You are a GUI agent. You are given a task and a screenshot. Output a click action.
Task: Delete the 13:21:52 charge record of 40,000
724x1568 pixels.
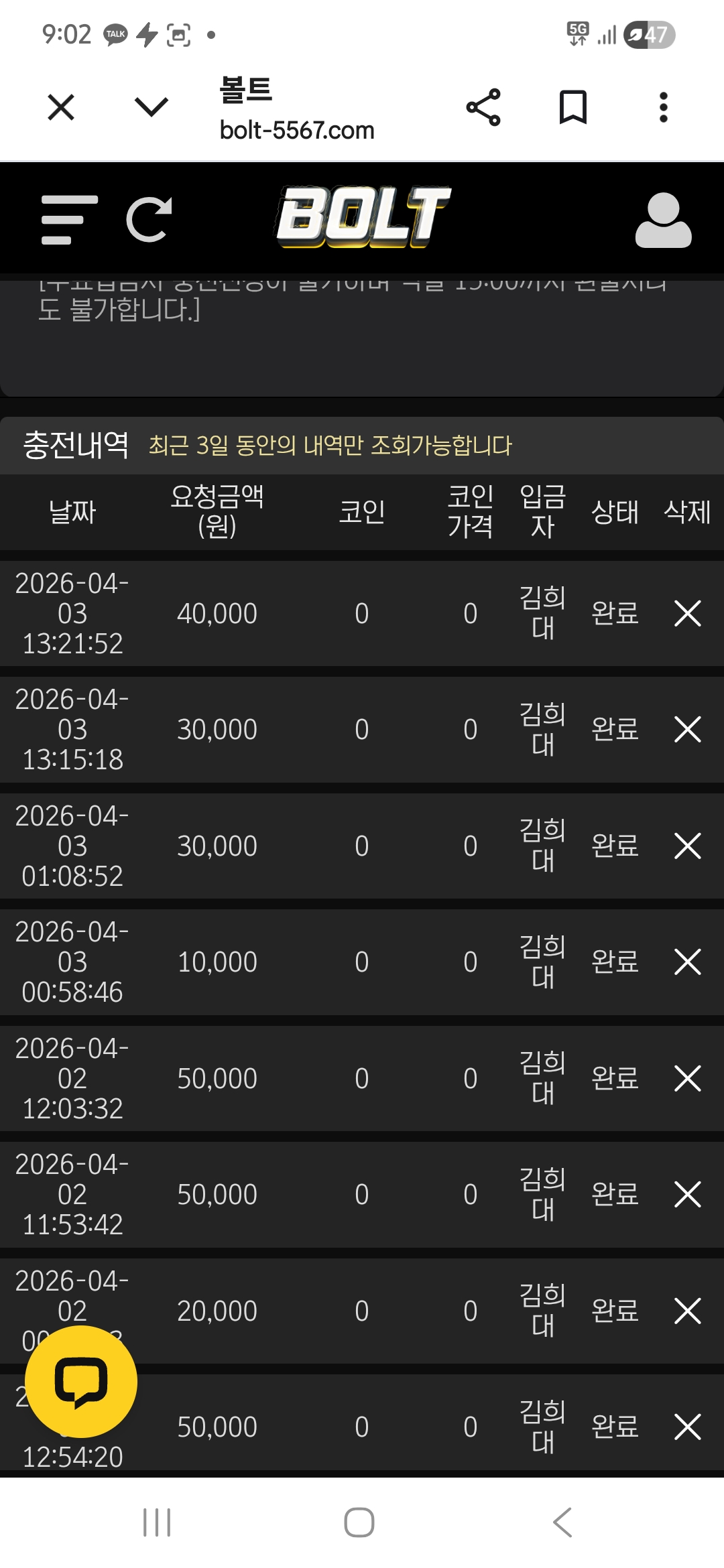pyautogui.click(x=687, y=613)
